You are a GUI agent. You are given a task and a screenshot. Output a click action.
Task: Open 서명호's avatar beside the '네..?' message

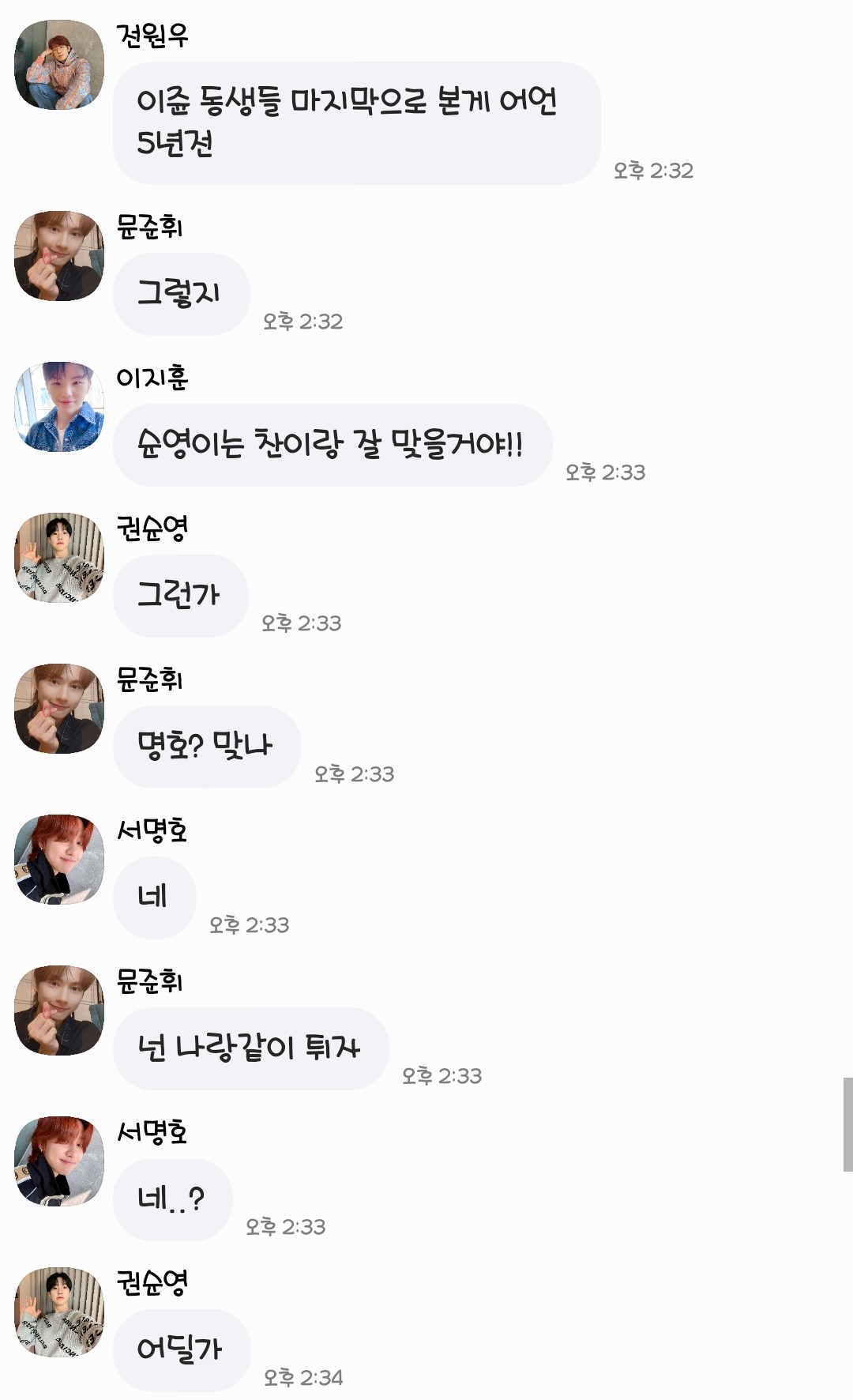(59, 1161)
